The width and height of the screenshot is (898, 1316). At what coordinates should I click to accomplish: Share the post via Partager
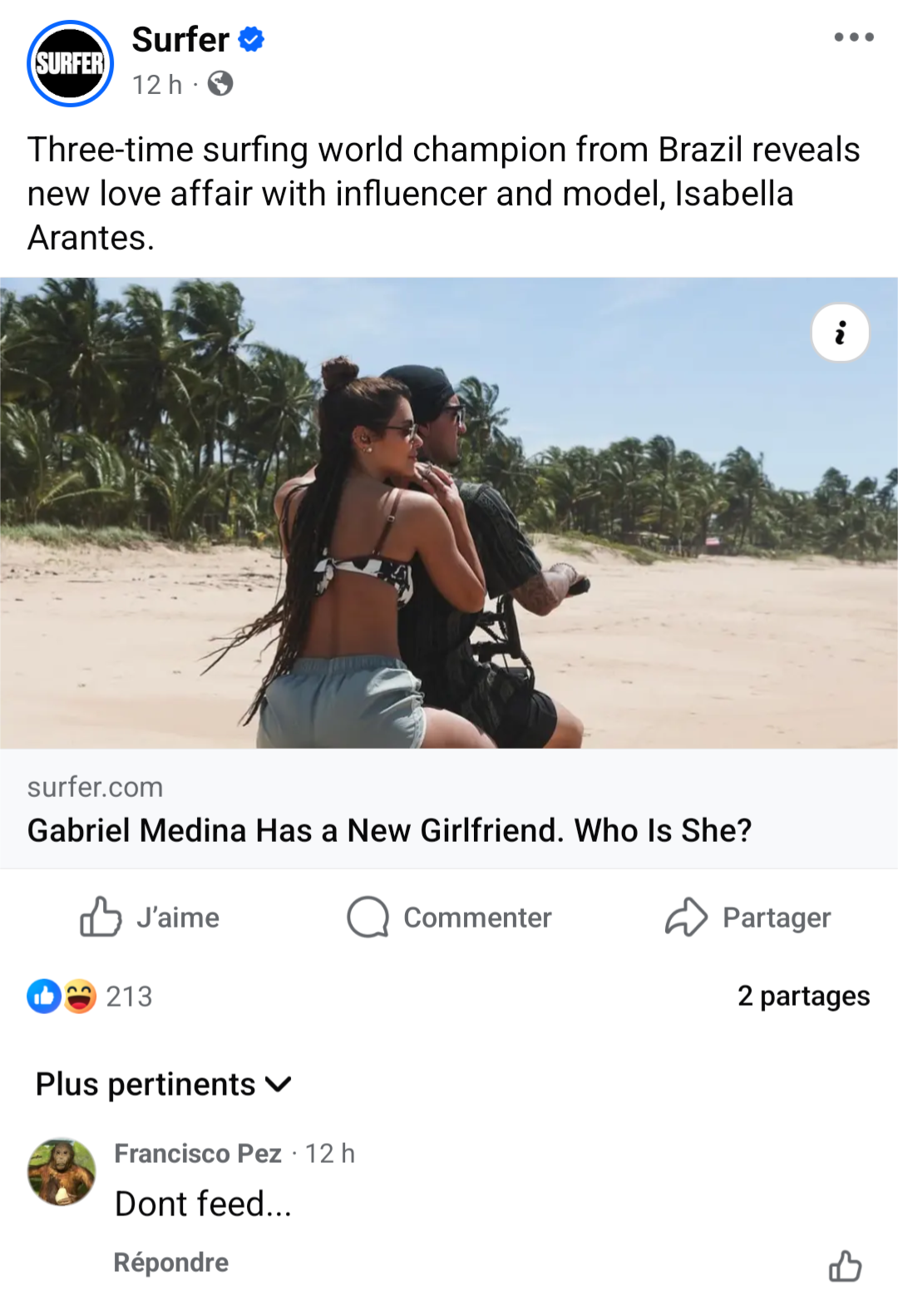coord(748,917)
